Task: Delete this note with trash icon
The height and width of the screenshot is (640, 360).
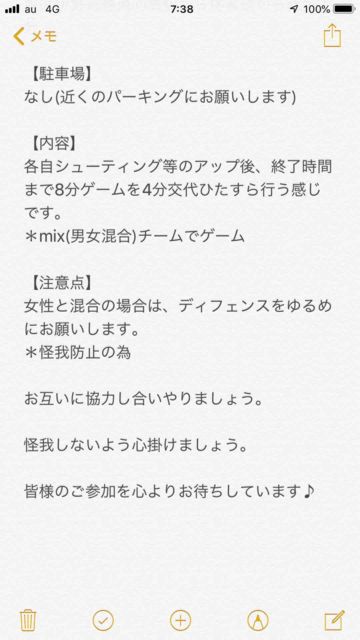Action: coord(28,620)
